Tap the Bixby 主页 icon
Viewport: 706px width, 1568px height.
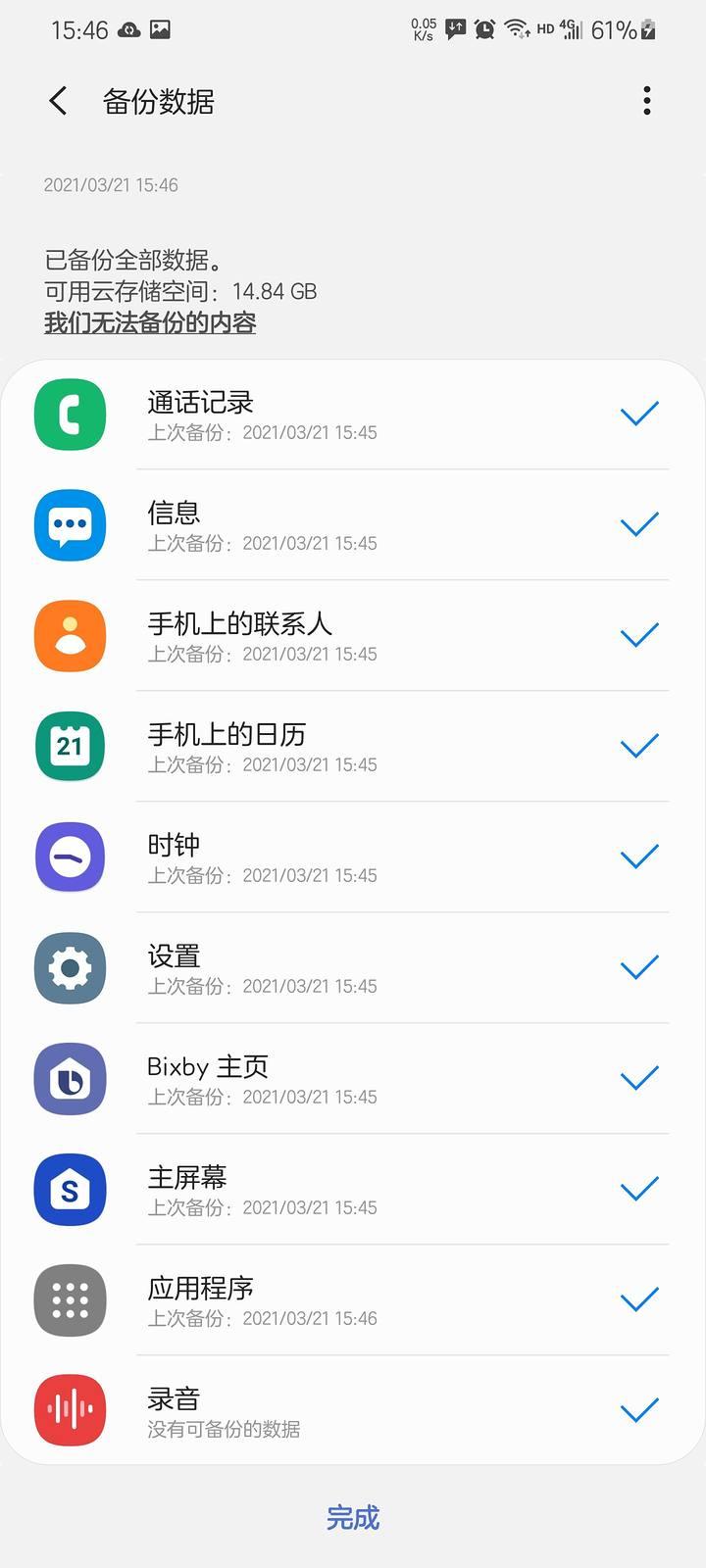(70, 1079)
